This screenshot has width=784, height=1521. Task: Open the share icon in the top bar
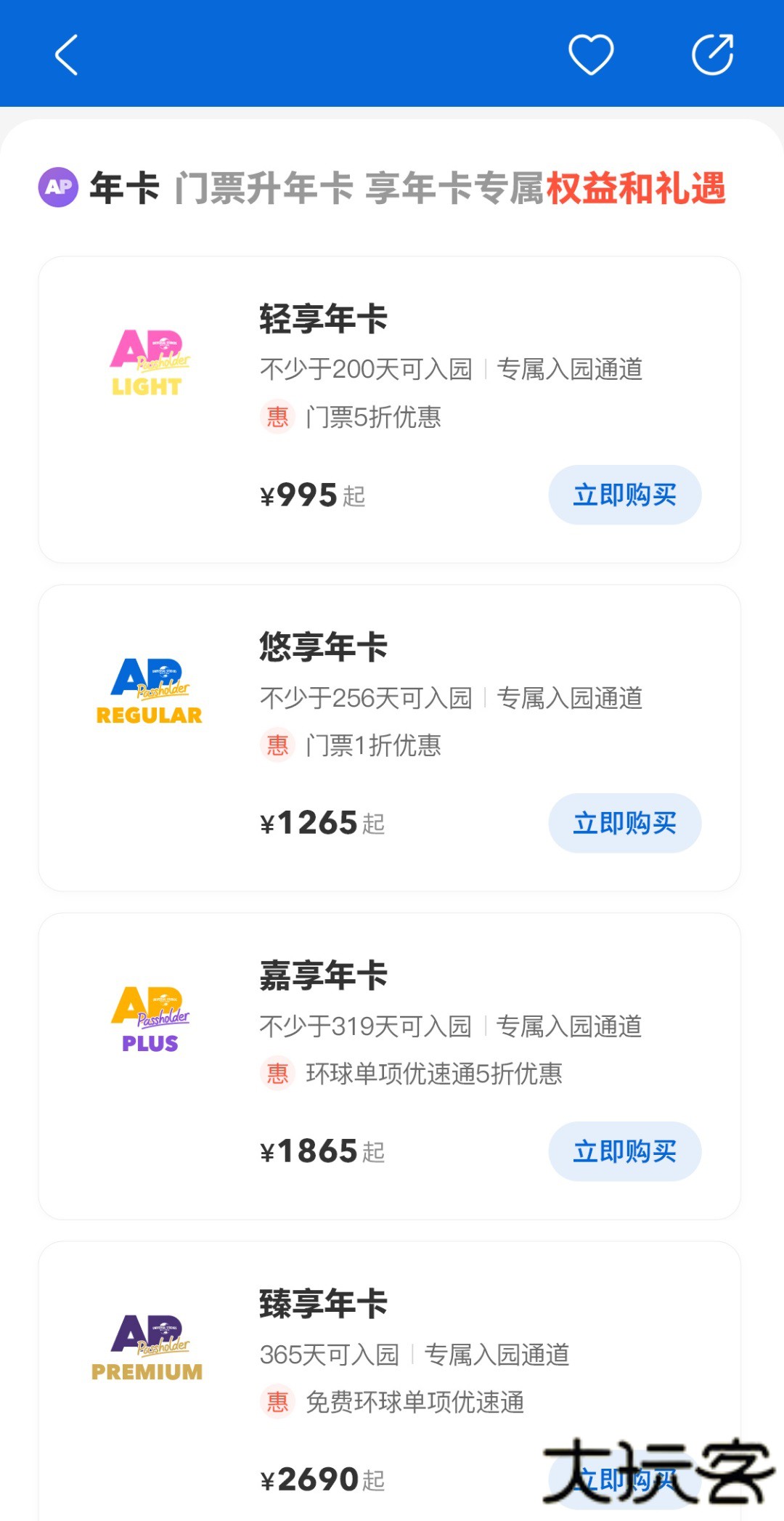[x=712, y=54]
